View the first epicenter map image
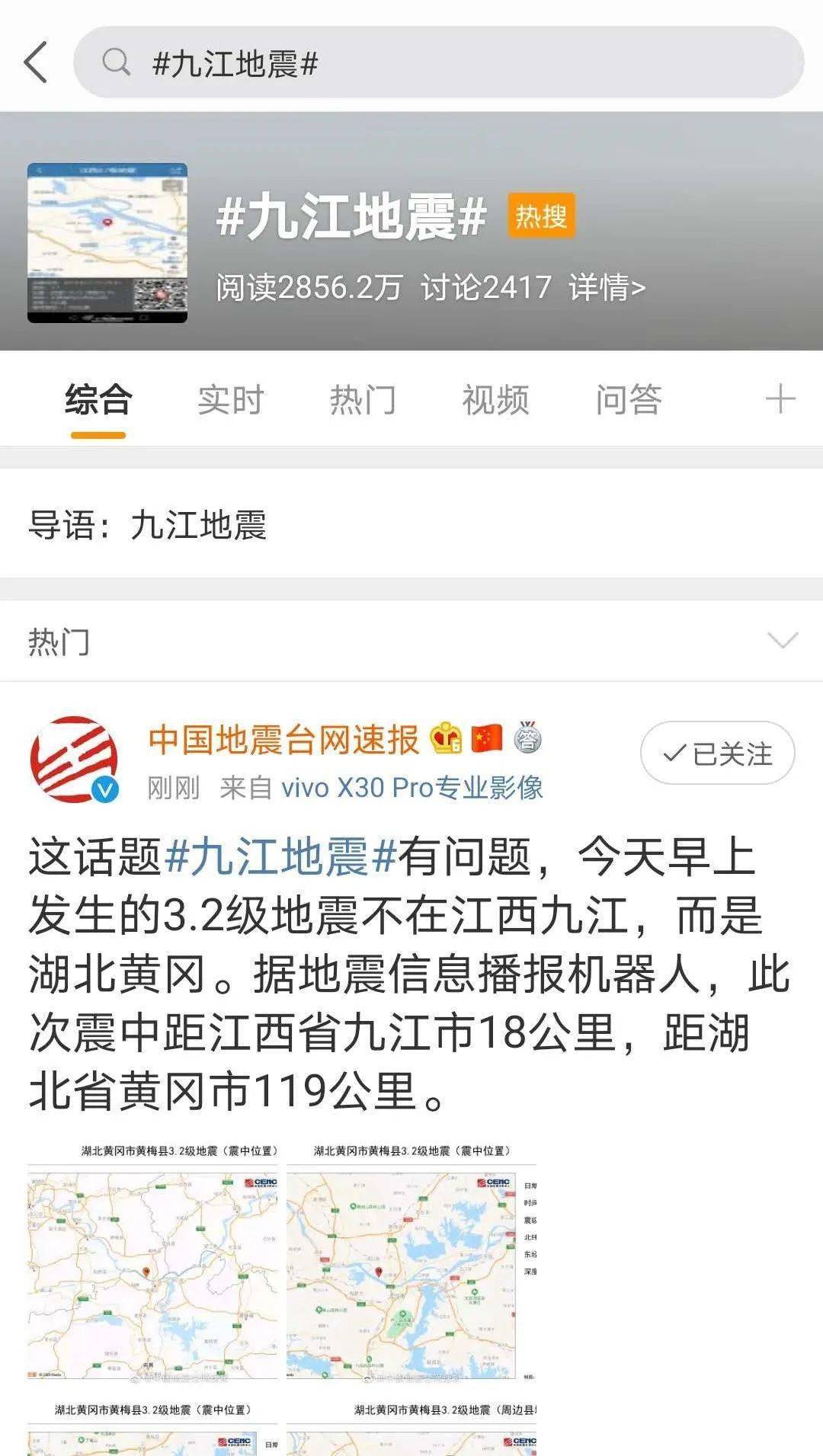 (x=152, y=1262)
